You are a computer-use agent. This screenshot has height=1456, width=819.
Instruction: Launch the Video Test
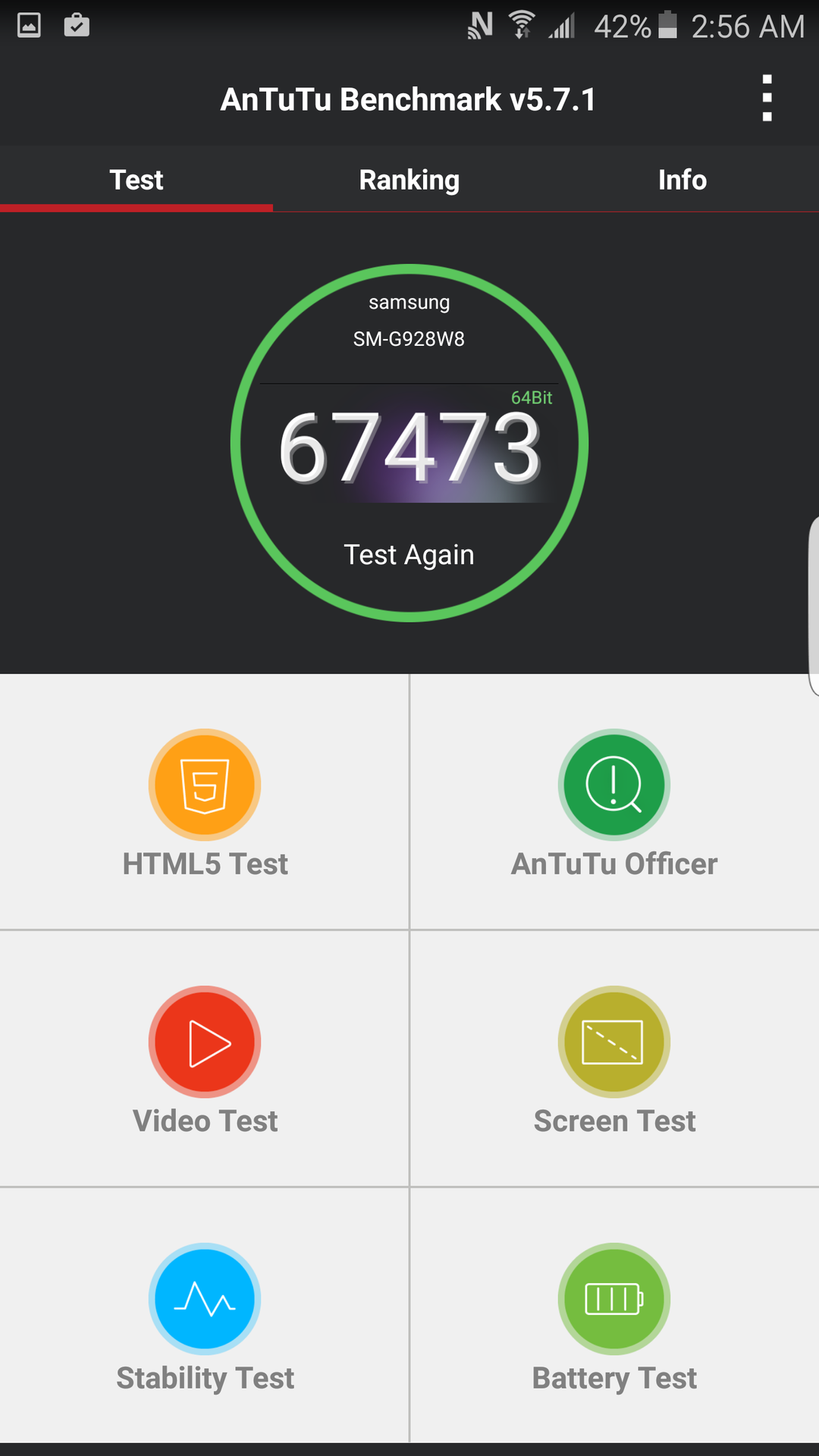pyautogui.click(x=205, y=1059)
